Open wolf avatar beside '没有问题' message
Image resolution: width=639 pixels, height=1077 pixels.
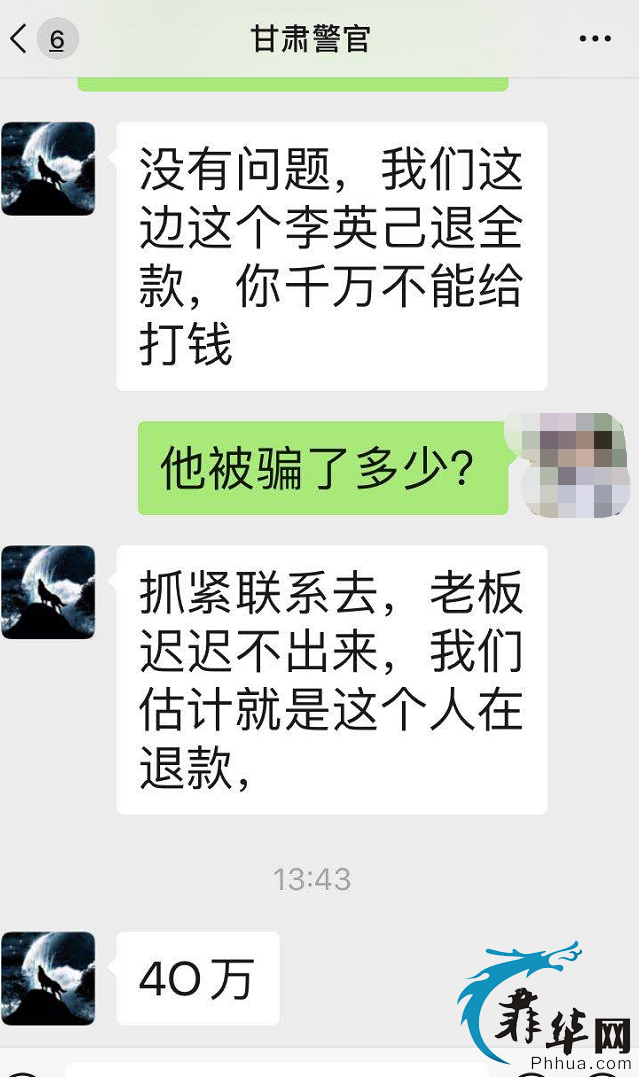48,169
